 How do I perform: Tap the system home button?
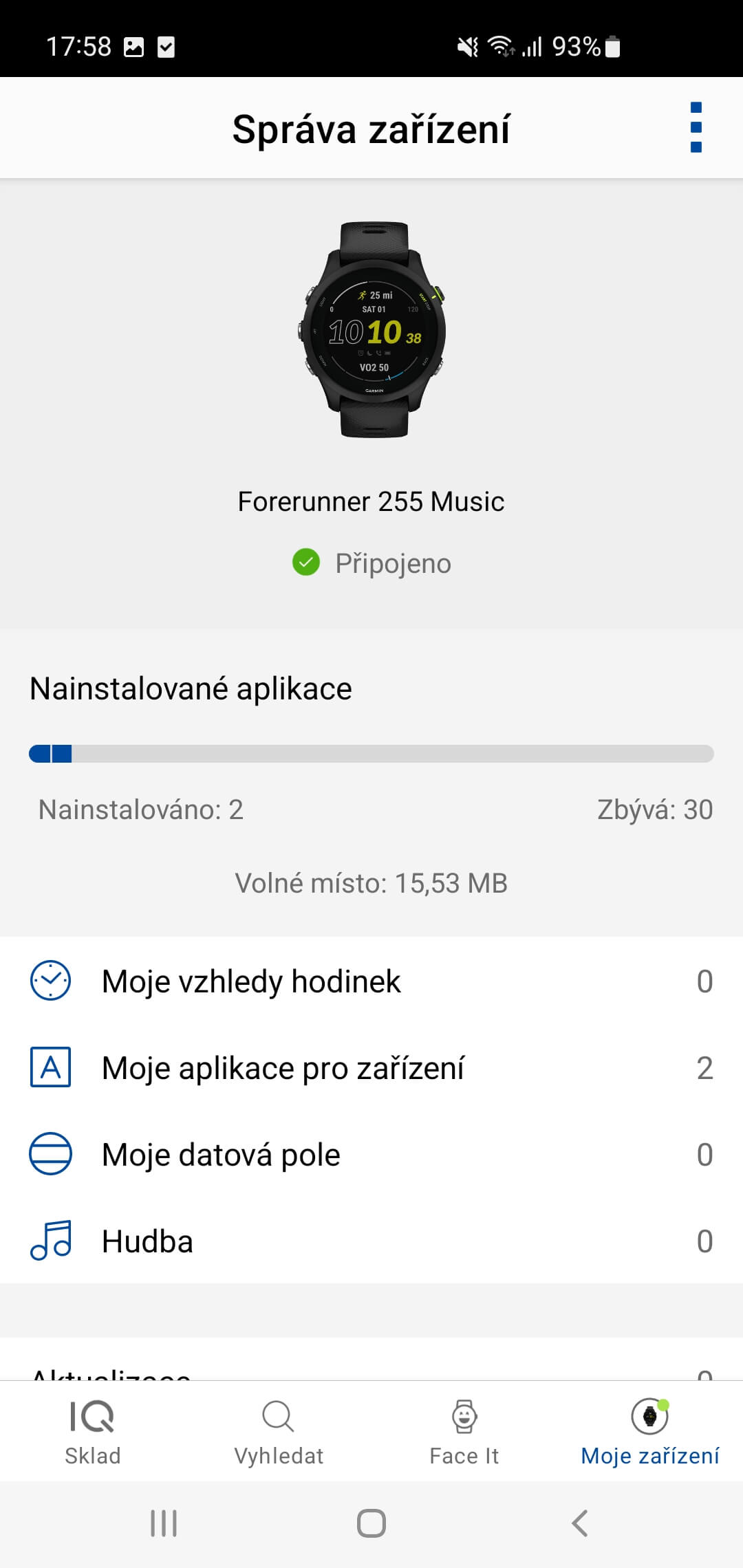tap(371, 1523)
